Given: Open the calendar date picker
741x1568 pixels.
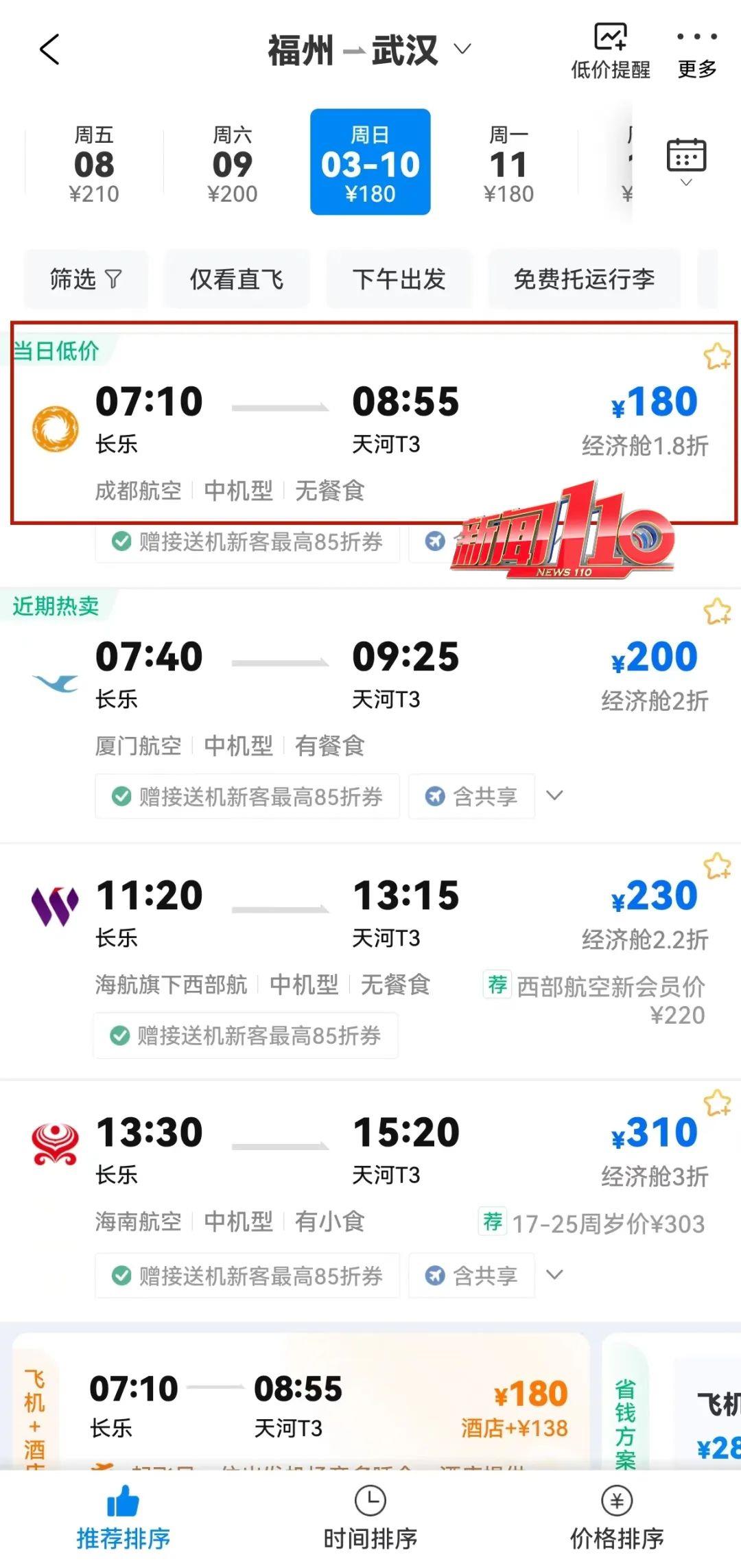Looking at the screenshot, I should click(x=685, y=161).
